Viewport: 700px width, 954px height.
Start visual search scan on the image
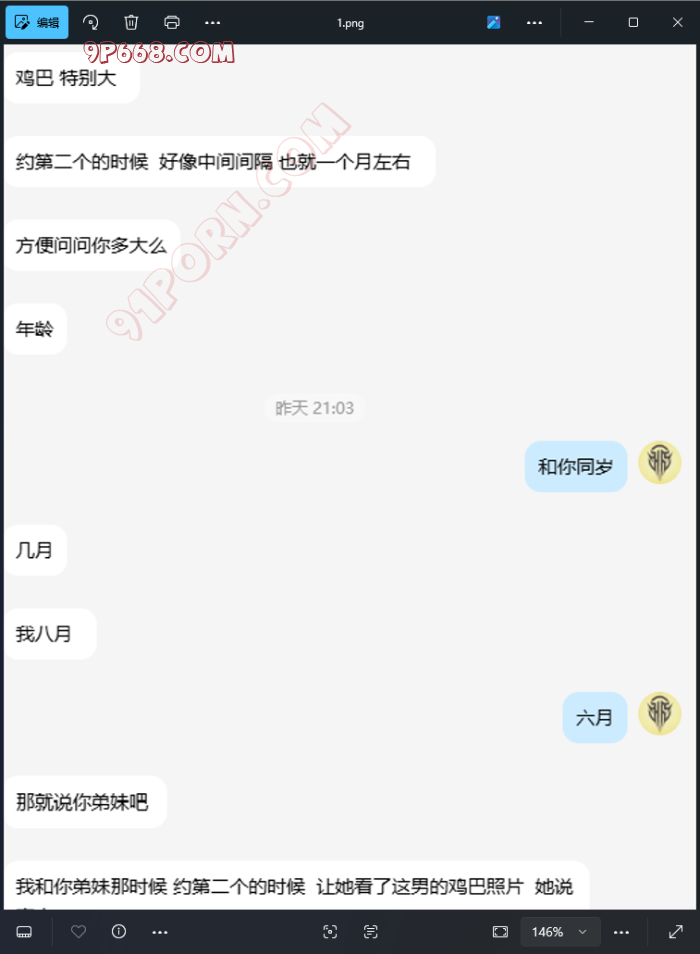pyautogui.click(x=330, y=932)
